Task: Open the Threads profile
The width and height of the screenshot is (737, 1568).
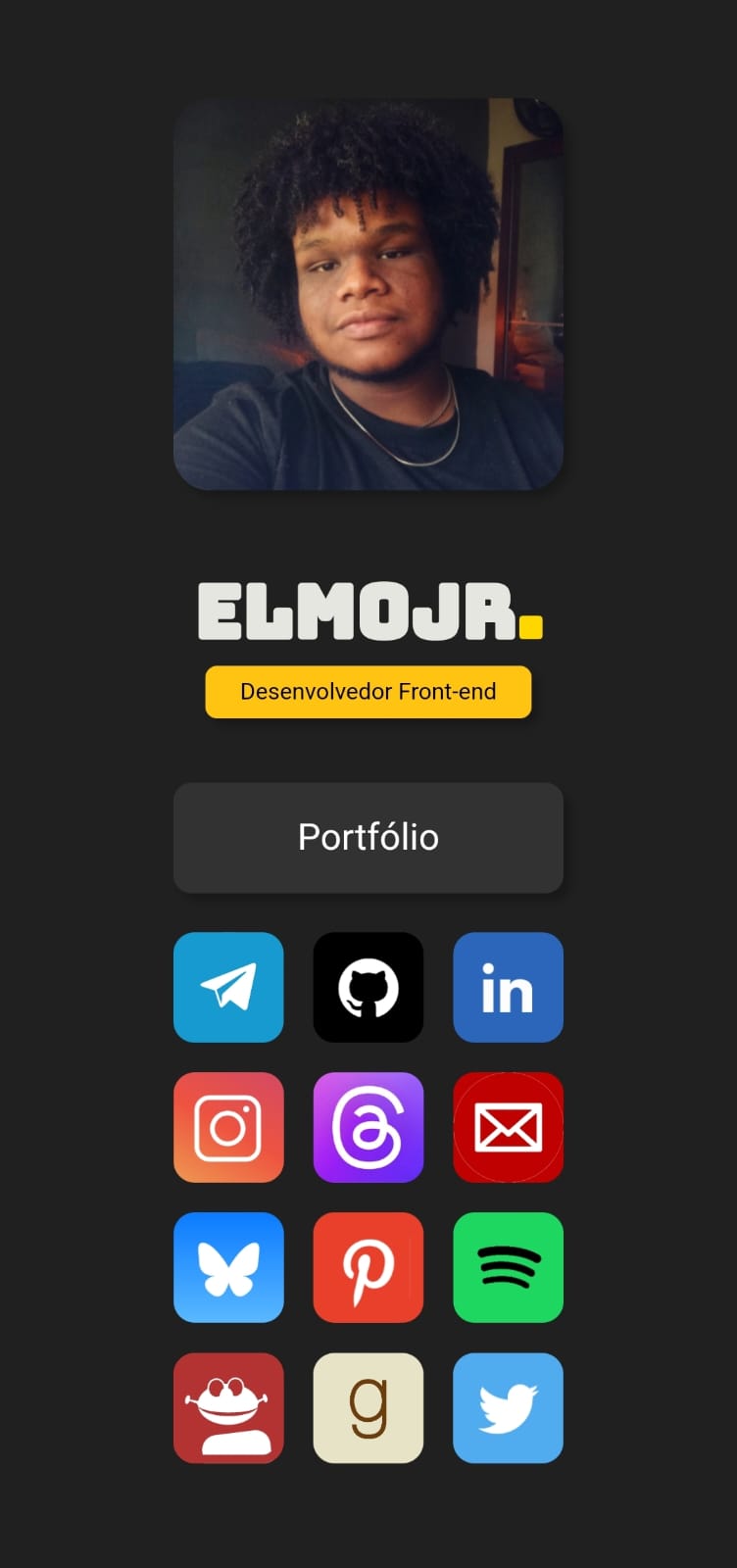Action: click(368, 1127)
